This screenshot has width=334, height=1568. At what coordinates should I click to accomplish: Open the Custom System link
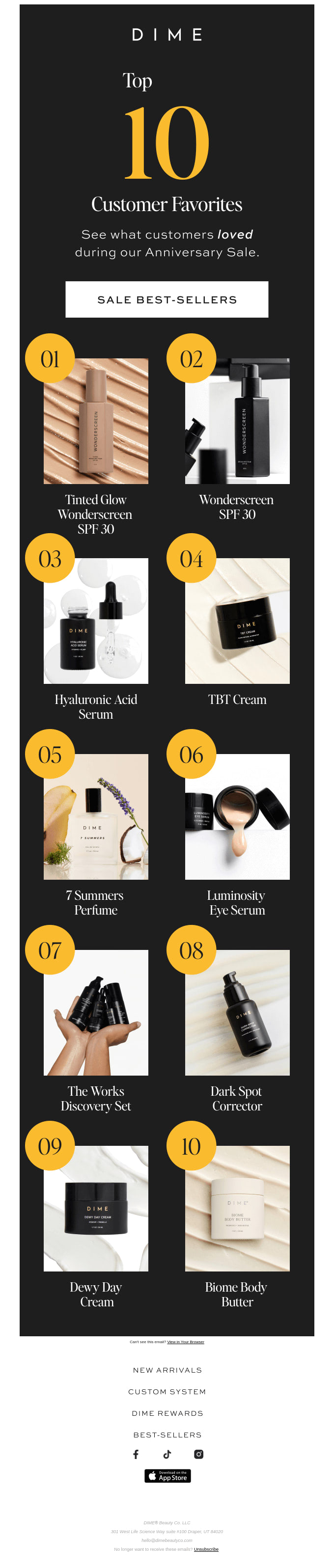pos(167,1391)
